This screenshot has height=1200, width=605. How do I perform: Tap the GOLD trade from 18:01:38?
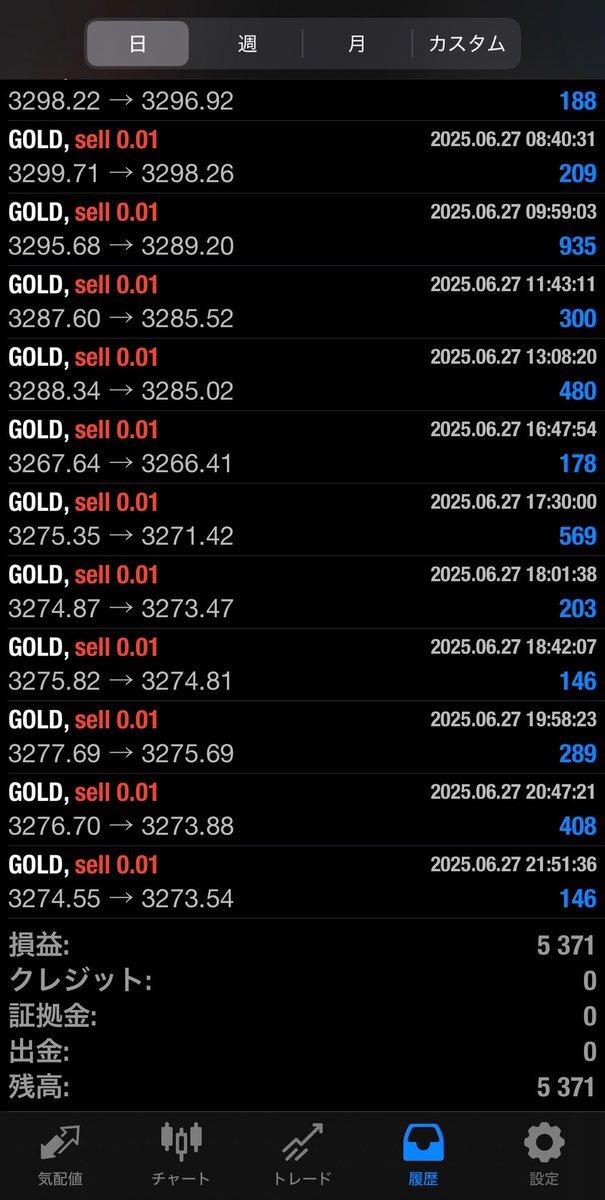(302, 592)
